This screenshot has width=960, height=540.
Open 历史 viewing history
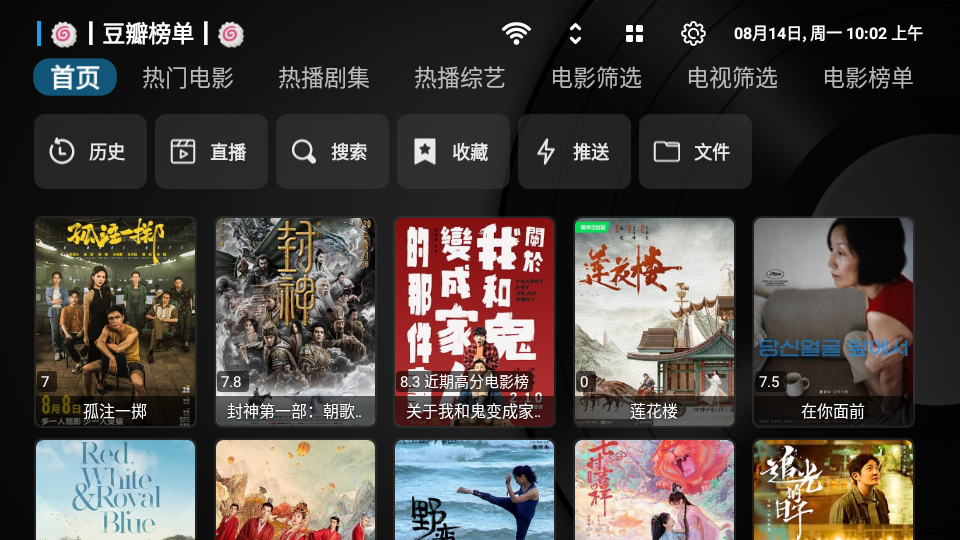pyautogui.click(x=90, y=152)
